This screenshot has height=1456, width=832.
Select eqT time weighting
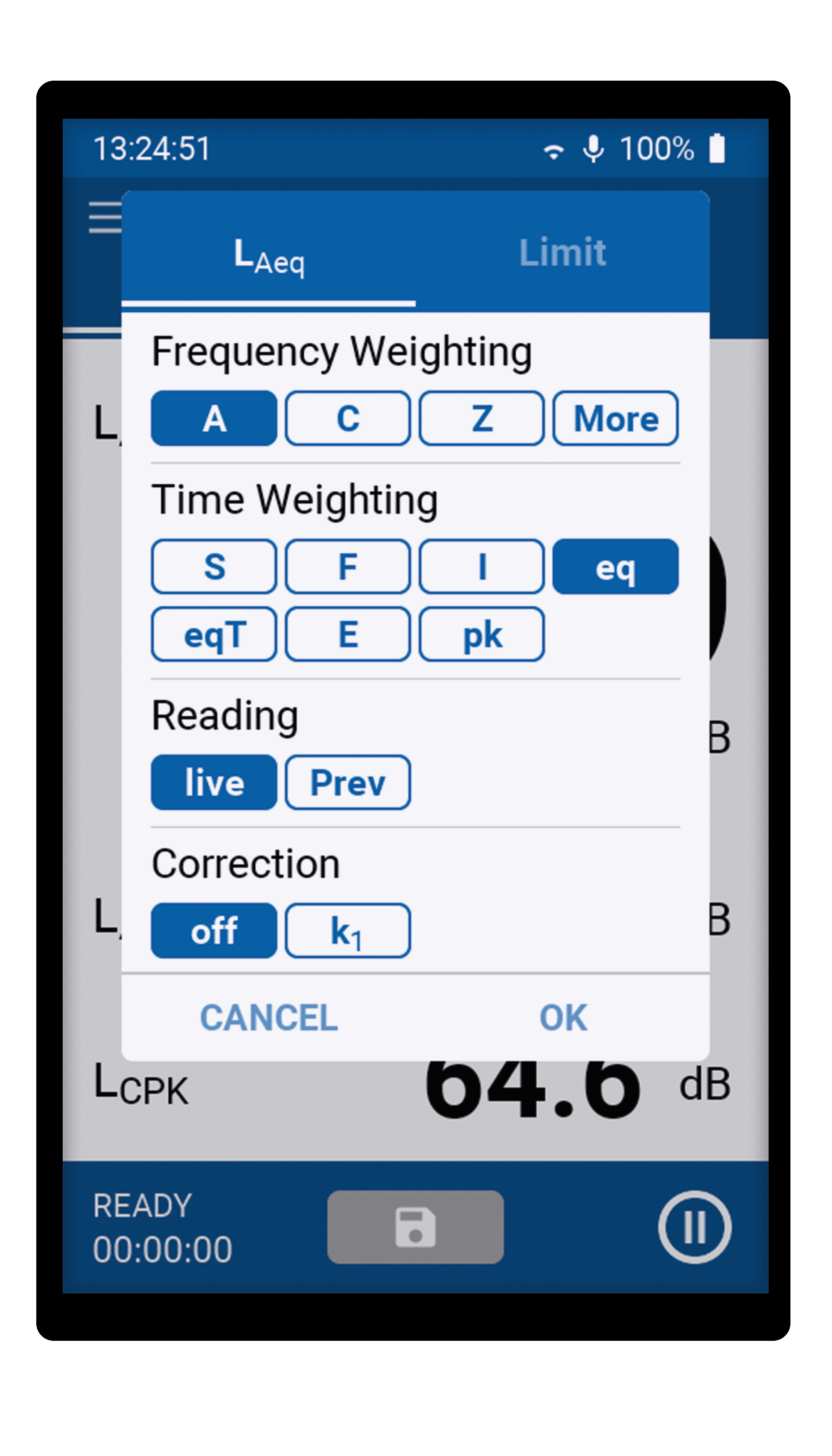pyautogui.click(x=214, y=634)
